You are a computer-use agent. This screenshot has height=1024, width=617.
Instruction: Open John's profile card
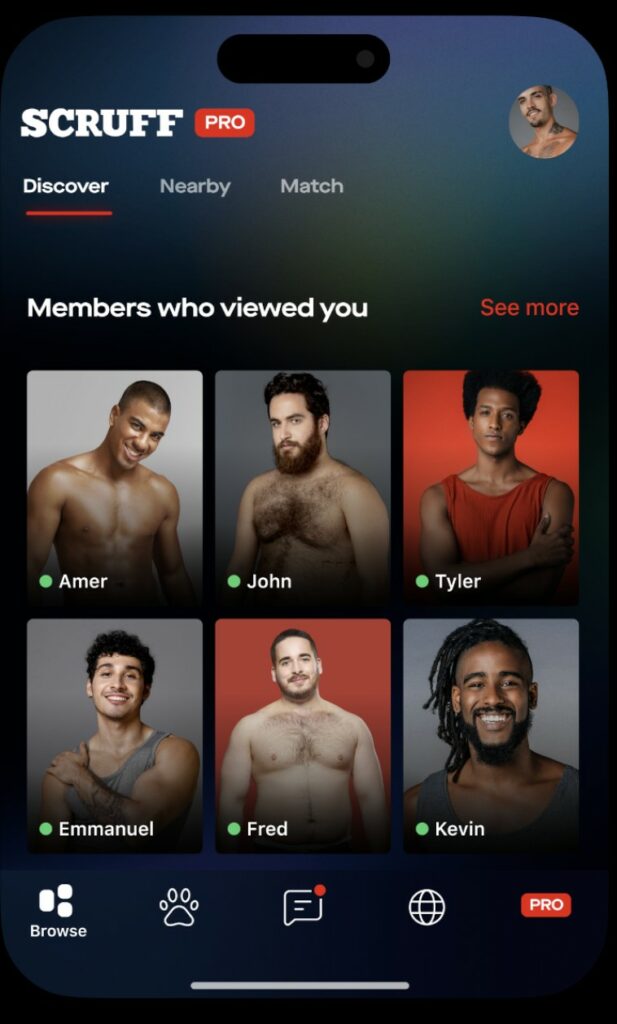(x=302, y=487)
